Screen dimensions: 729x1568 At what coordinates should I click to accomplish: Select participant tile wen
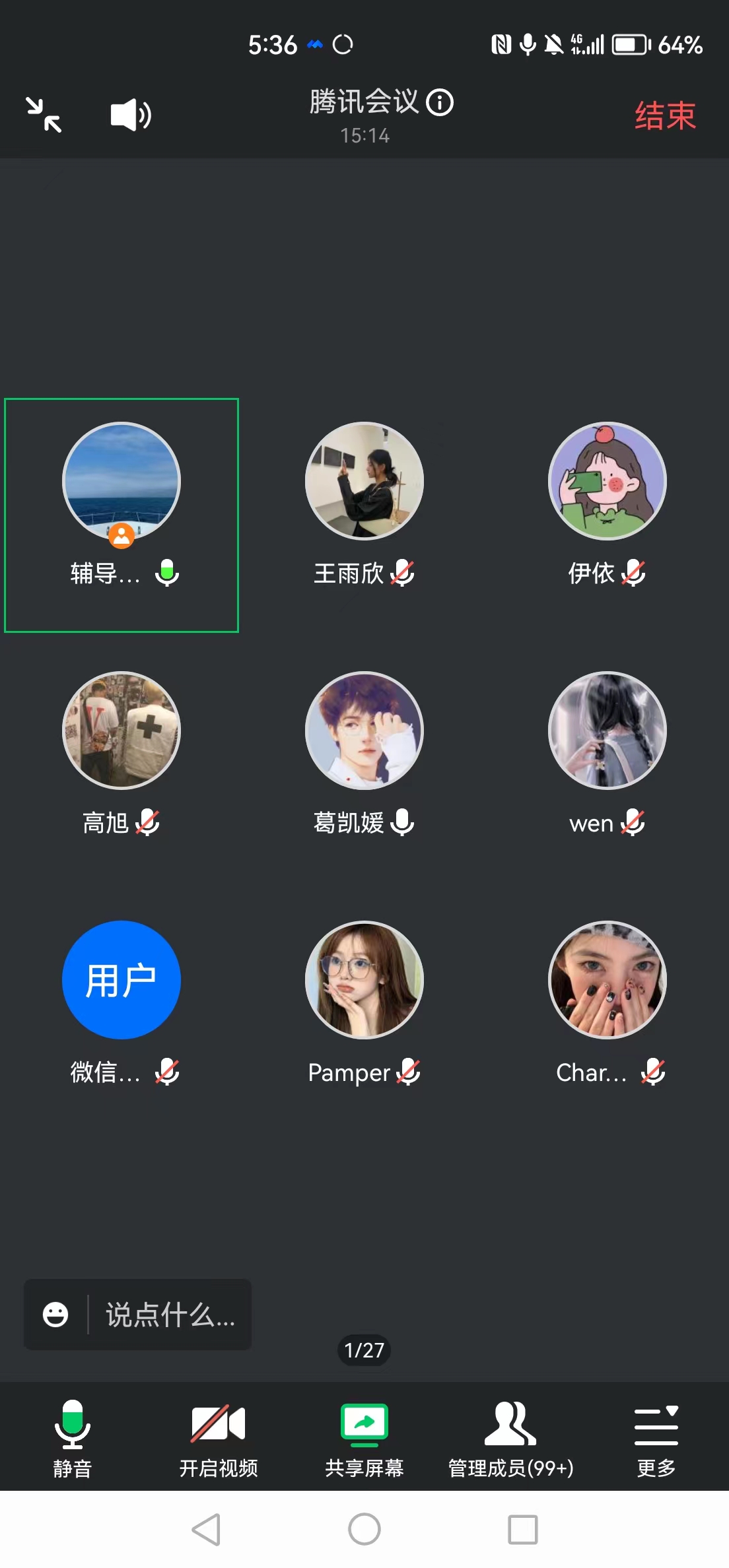point(607,731)
